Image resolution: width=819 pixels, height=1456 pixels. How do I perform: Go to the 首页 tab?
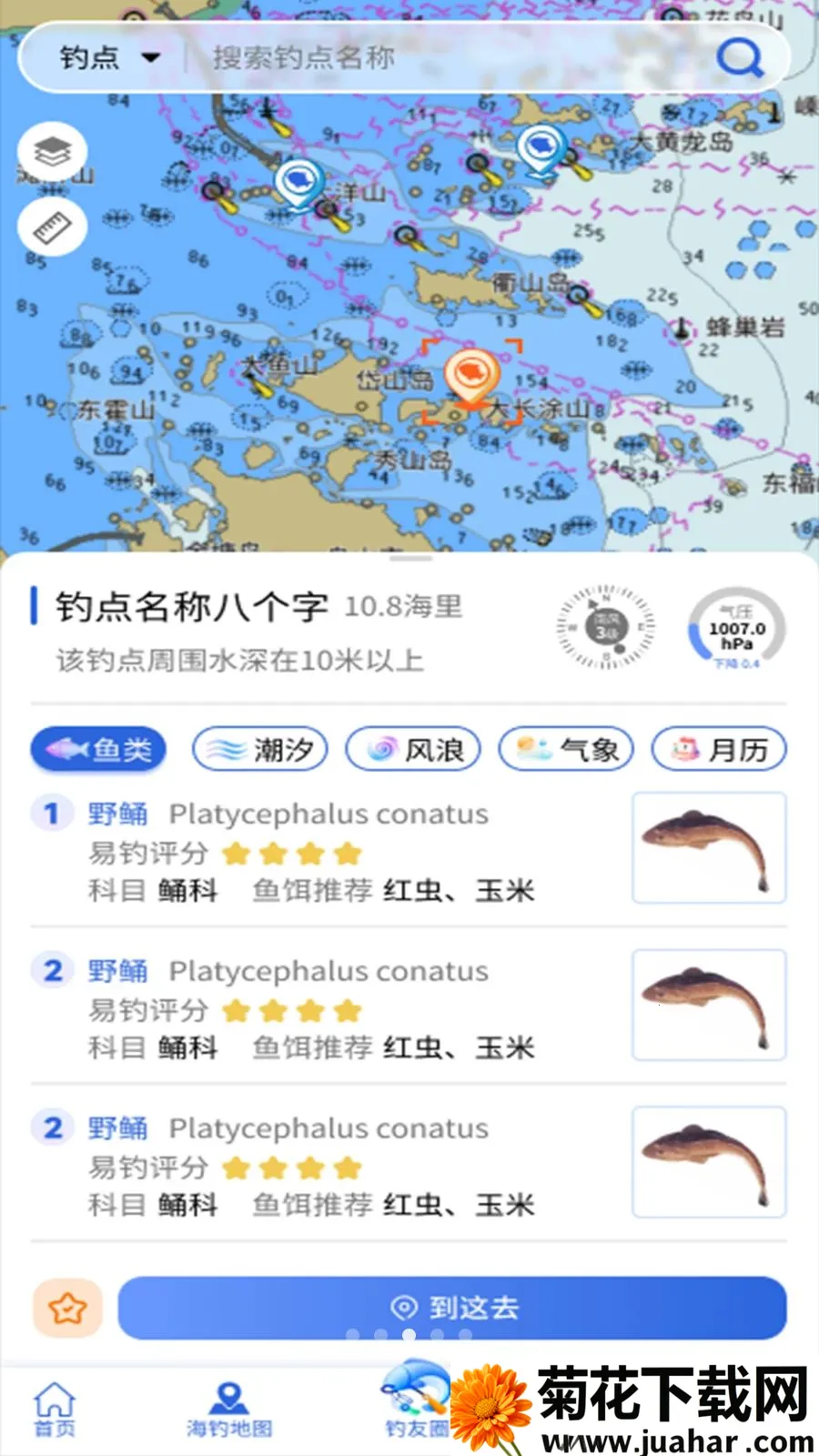[55, 1410]
